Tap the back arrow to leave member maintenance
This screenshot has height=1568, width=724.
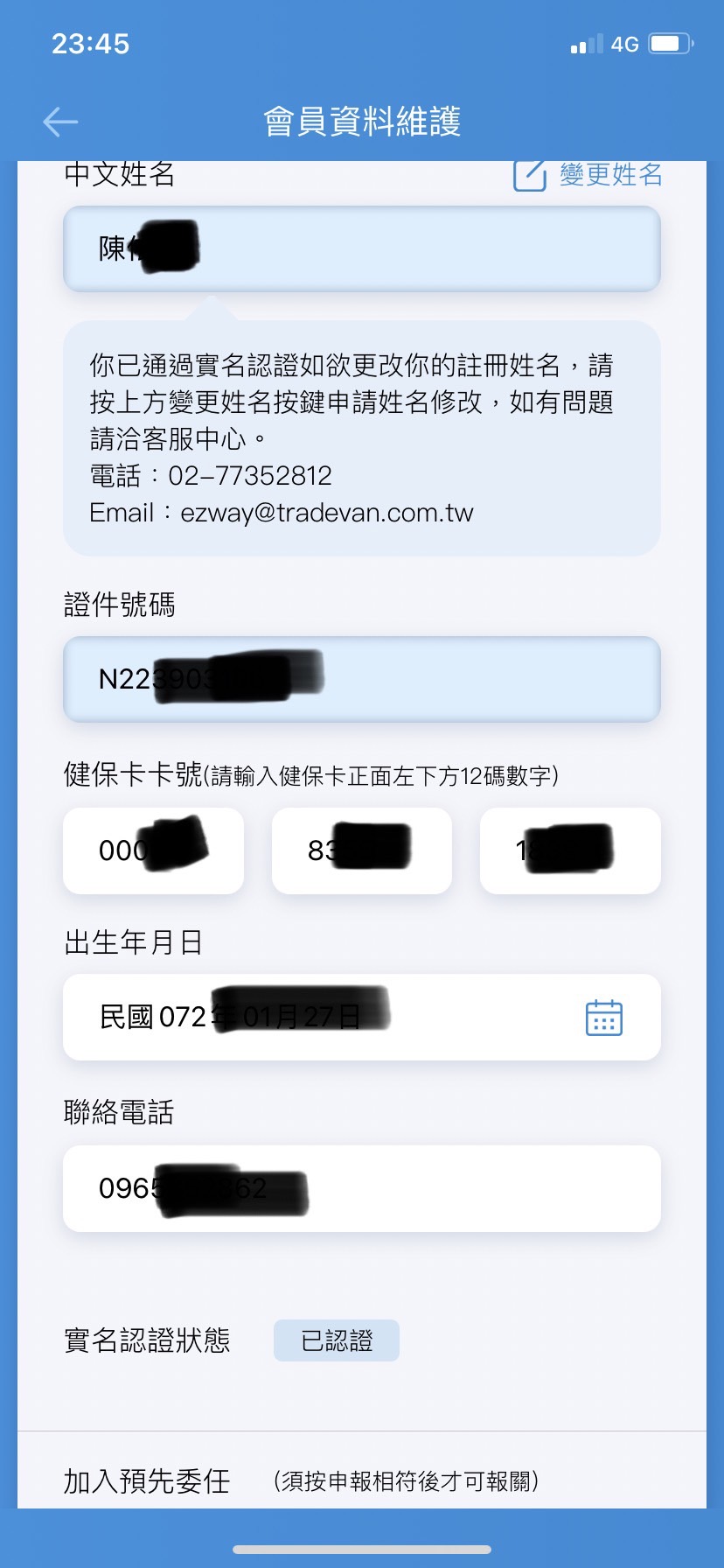pyautogui.click(x=59, y=122)
